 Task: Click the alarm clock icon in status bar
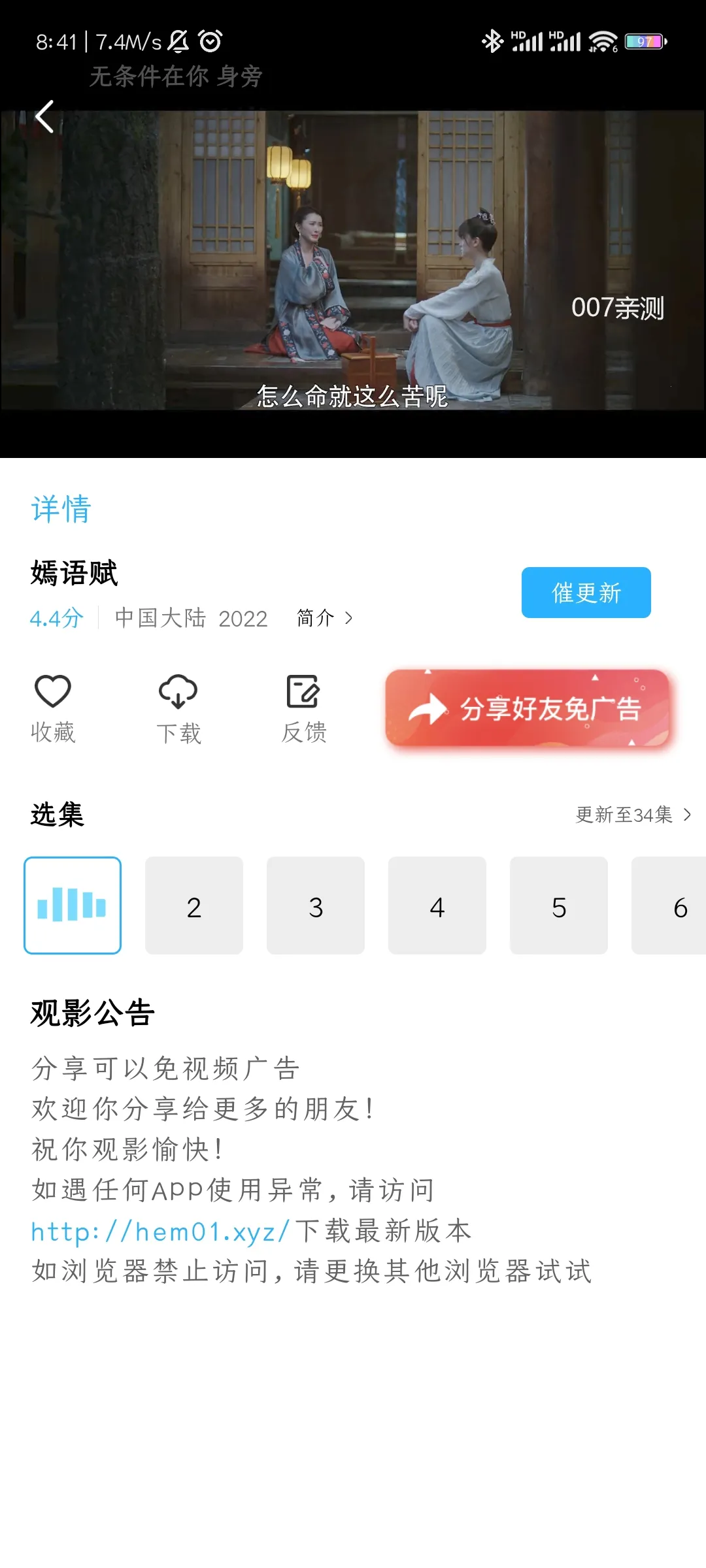[x=209, y=41]
